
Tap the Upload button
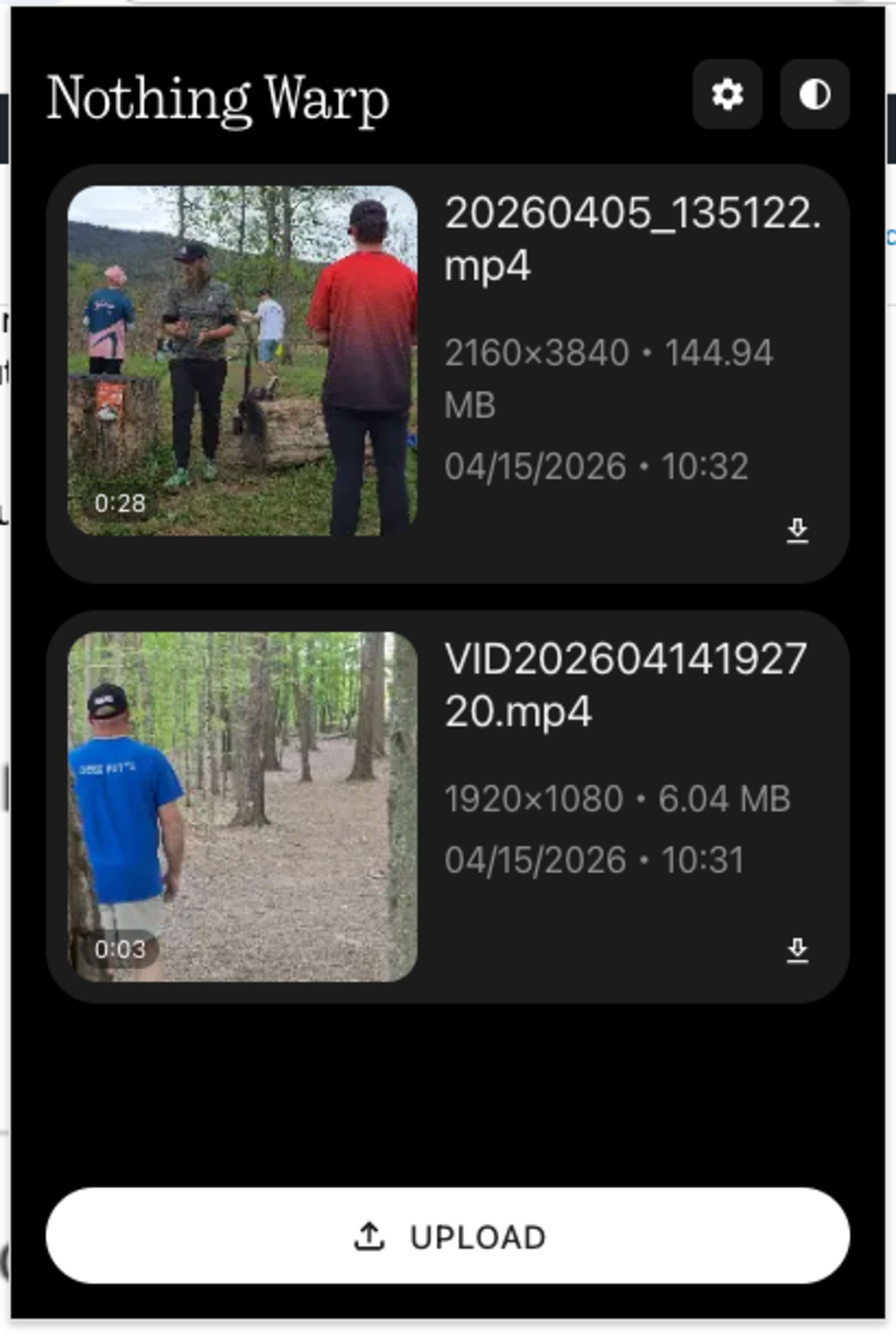pyautogui.click(x=448, y=1237)
